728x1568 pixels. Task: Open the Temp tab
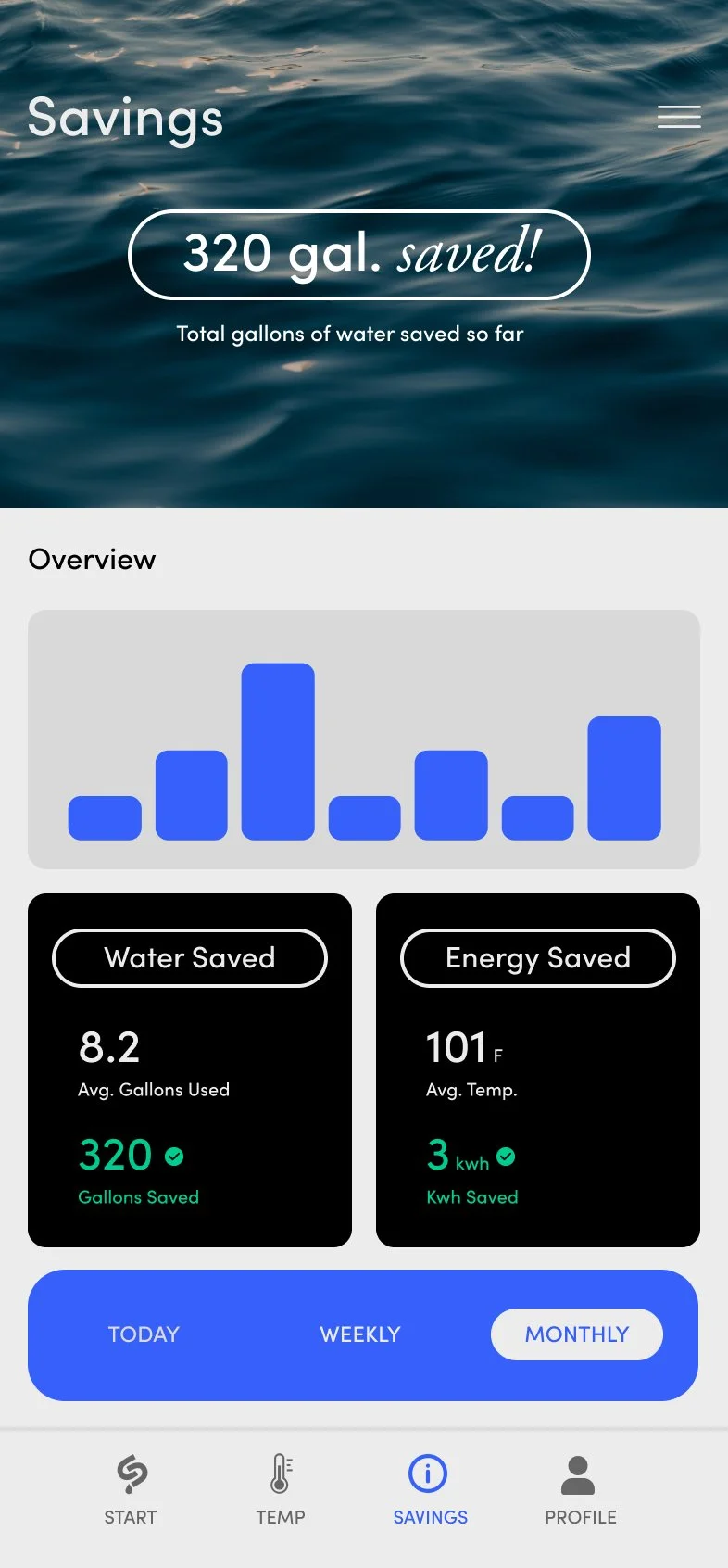(281, 1489)
